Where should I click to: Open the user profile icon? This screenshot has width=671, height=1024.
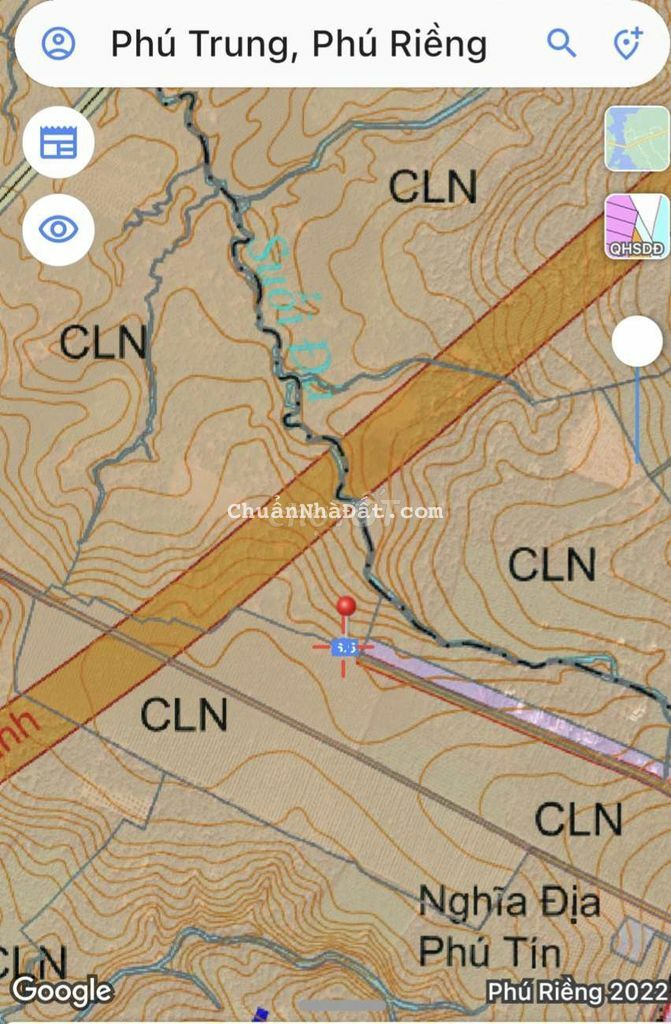pos(59,43)
